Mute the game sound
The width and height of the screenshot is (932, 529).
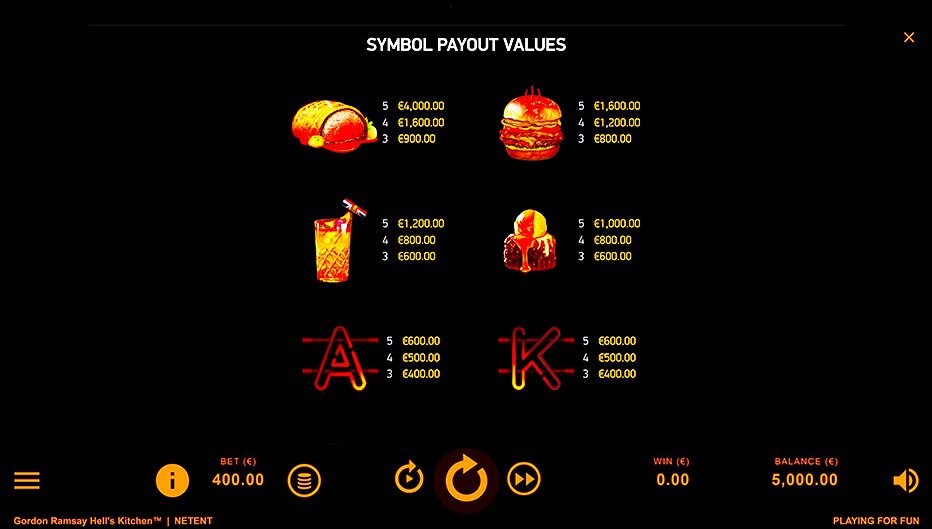click(x=905, y=481)
